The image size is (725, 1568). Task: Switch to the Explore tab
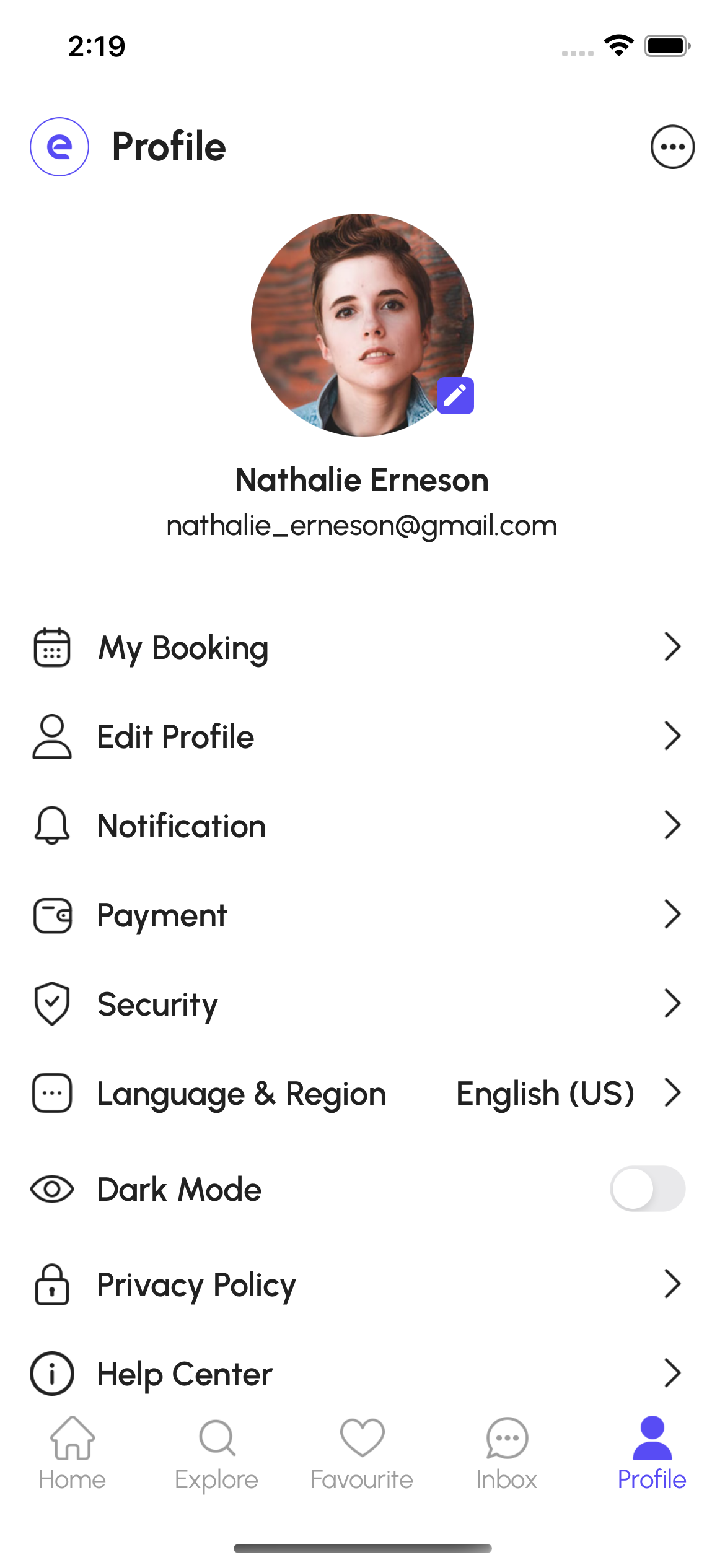(x=217, y=1453)
